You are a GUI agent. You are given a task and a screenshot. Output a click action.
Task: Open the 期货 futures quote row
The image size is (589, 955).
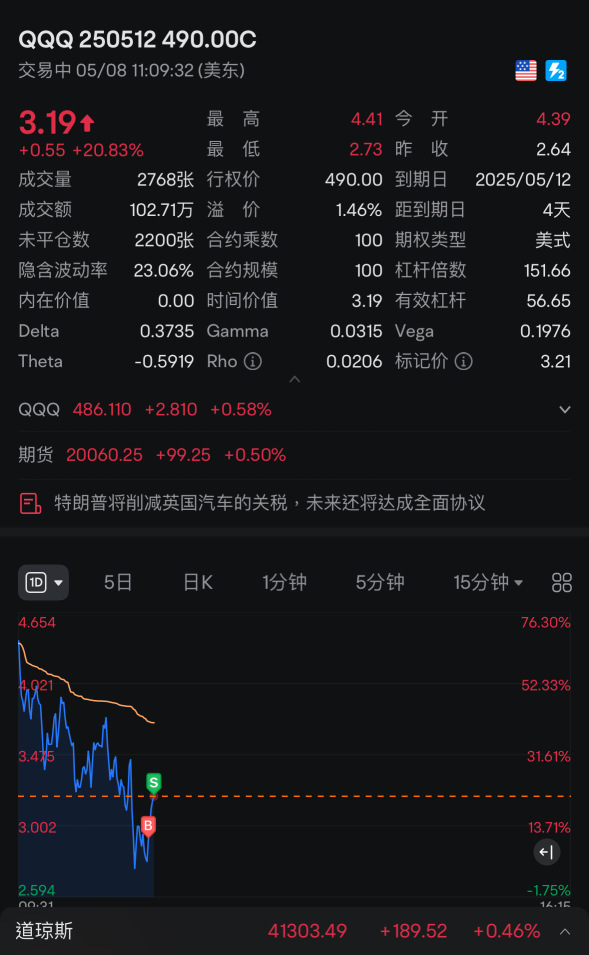(294, 455)
